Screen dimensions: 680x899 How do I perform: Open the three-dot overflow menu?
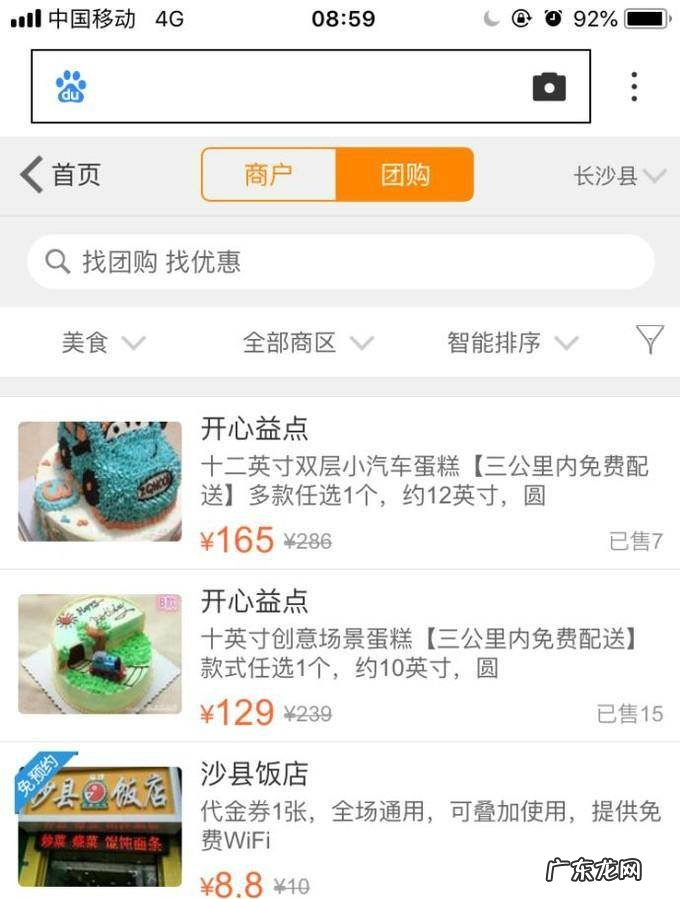click(634, 87)
